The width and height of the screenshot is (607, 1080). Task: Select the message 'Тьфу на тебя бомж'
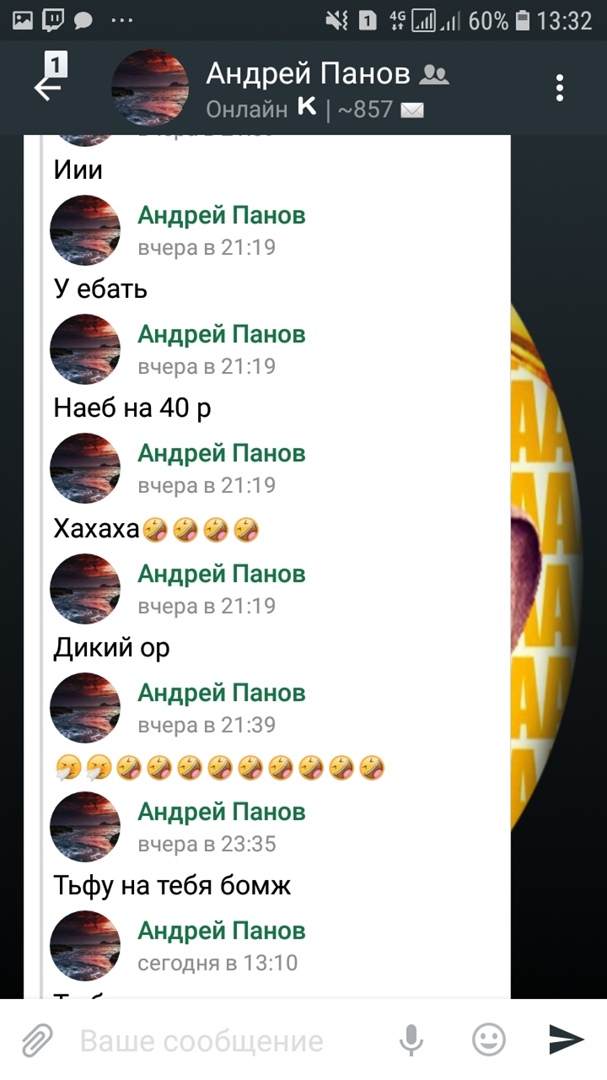click(x=171, y=885)
